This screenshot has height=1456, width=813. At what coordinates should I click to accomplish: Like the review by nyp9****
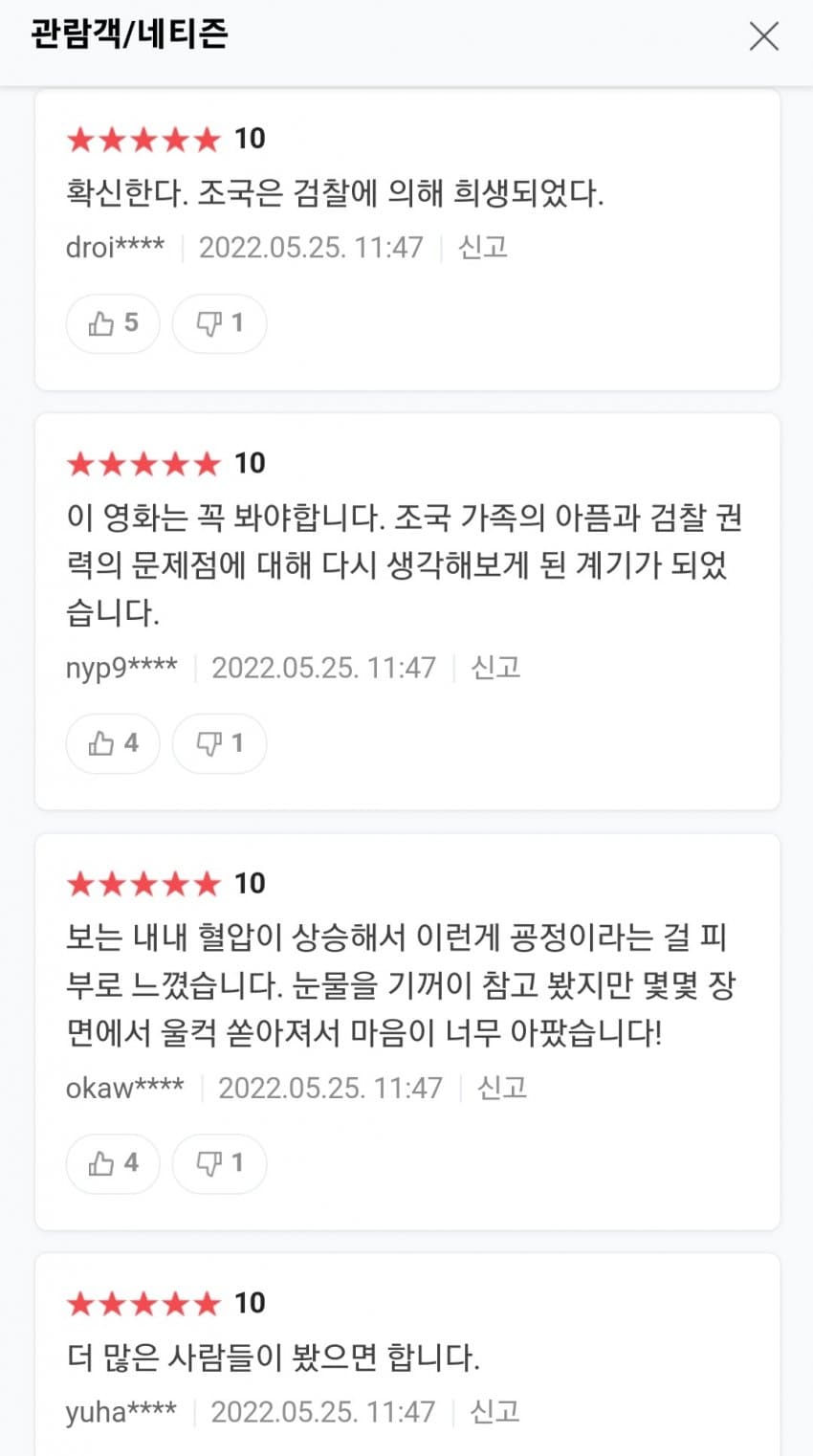tap(113, 743)
